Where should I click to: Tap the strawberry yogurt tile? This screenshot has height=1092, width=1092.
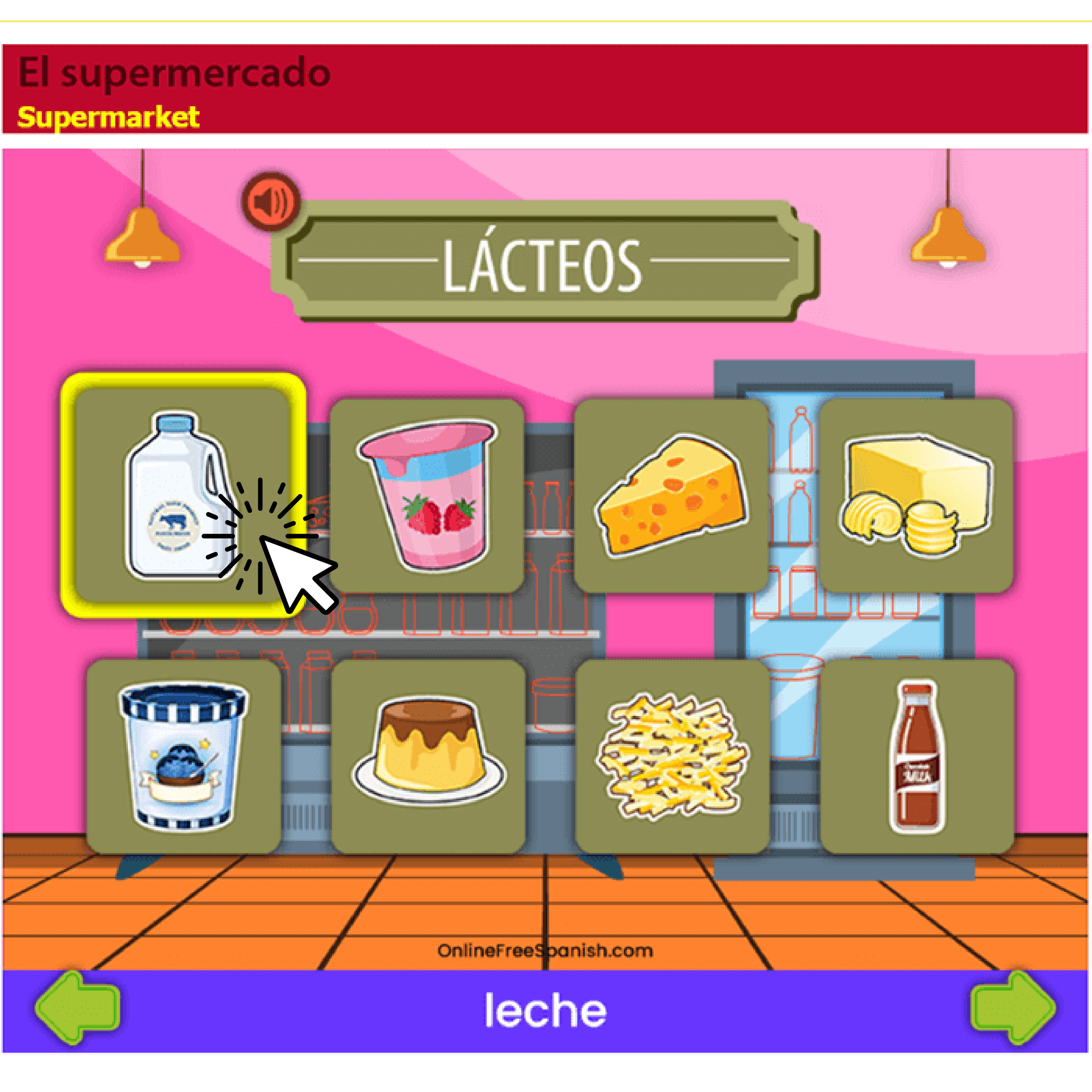(427, 495)
